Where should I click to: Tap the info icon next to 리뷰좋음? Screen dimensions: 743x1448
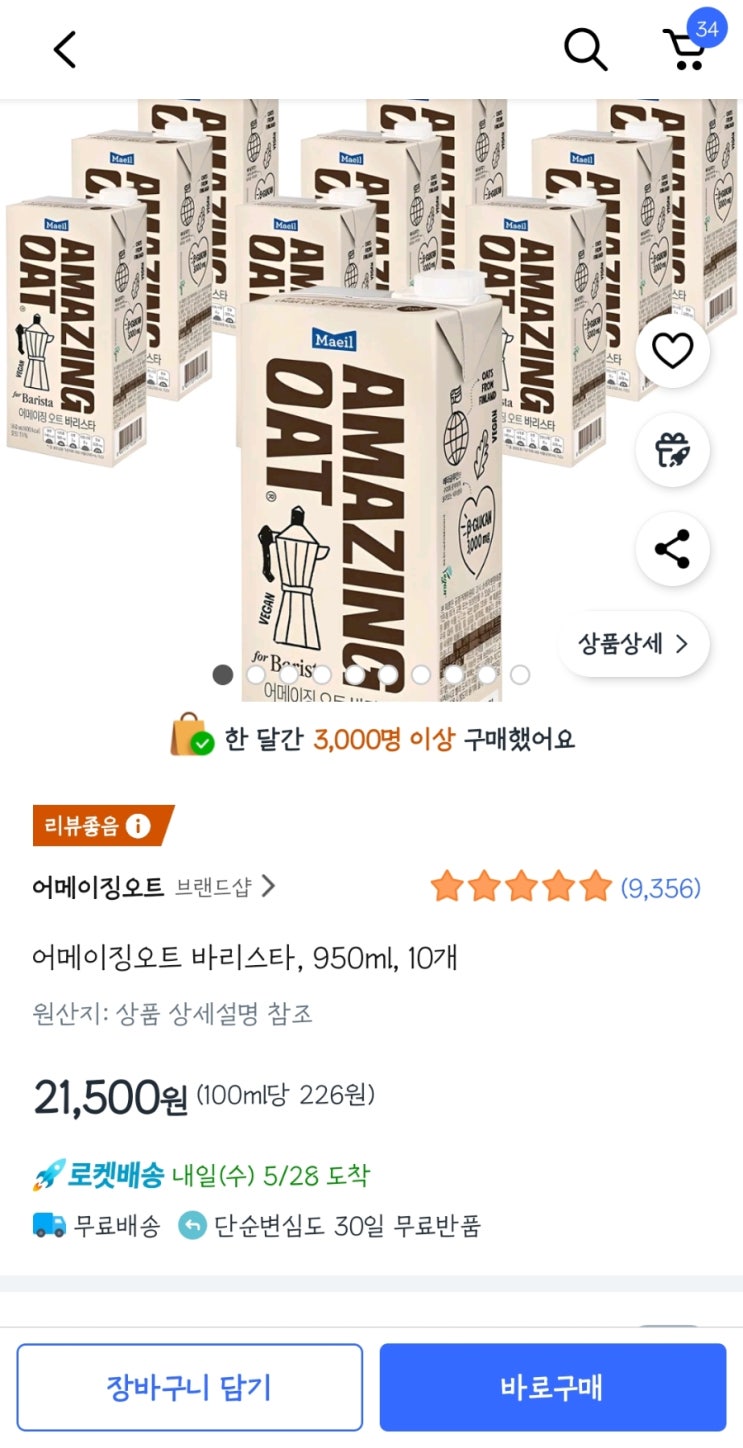coord(137,827)
